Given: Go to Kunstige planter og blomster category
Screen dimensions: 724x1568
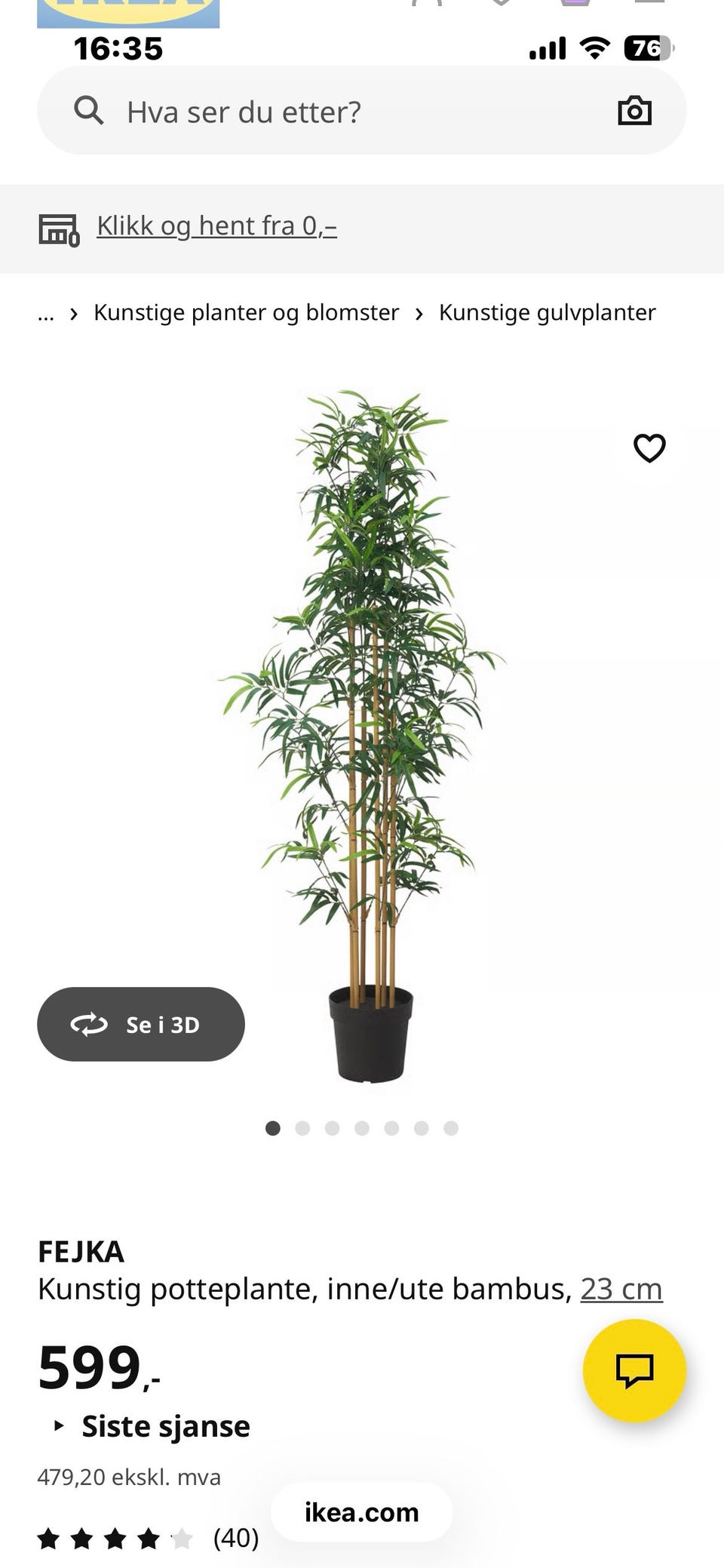Looking at the screenshot, I should coord(246,312).
